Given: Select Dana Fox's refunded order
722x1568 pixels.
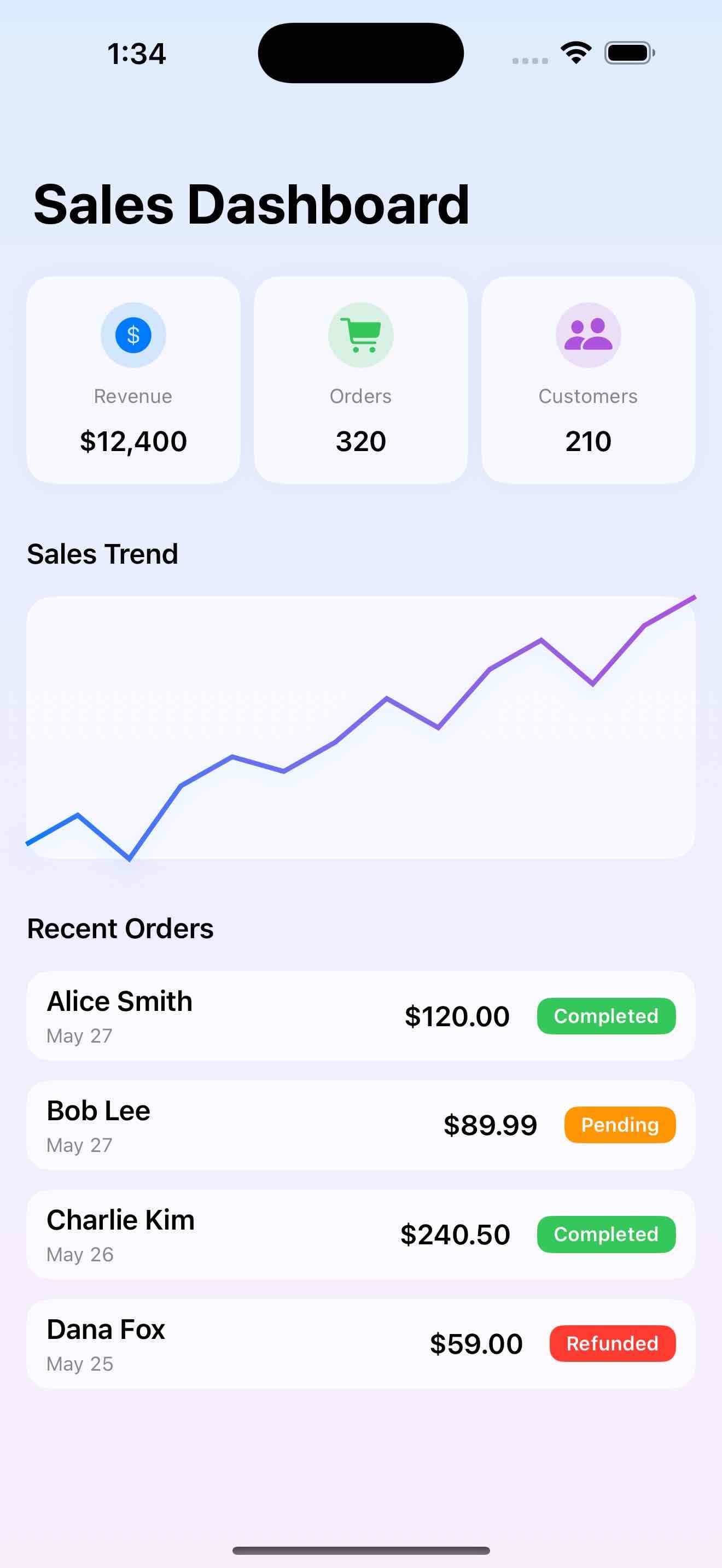Looking at the screenshot, I should (x=360, y=1344).
